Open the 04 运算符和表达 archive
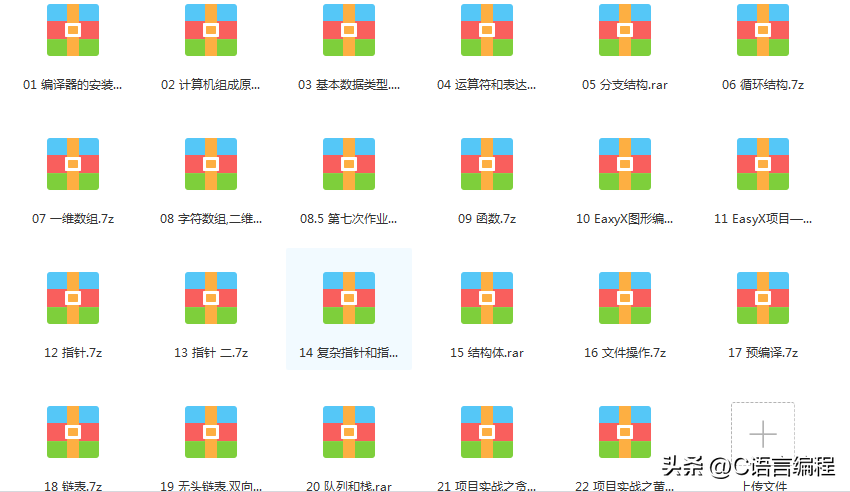Viewport: 850px width, 492px height. click(x=486, y=30)
